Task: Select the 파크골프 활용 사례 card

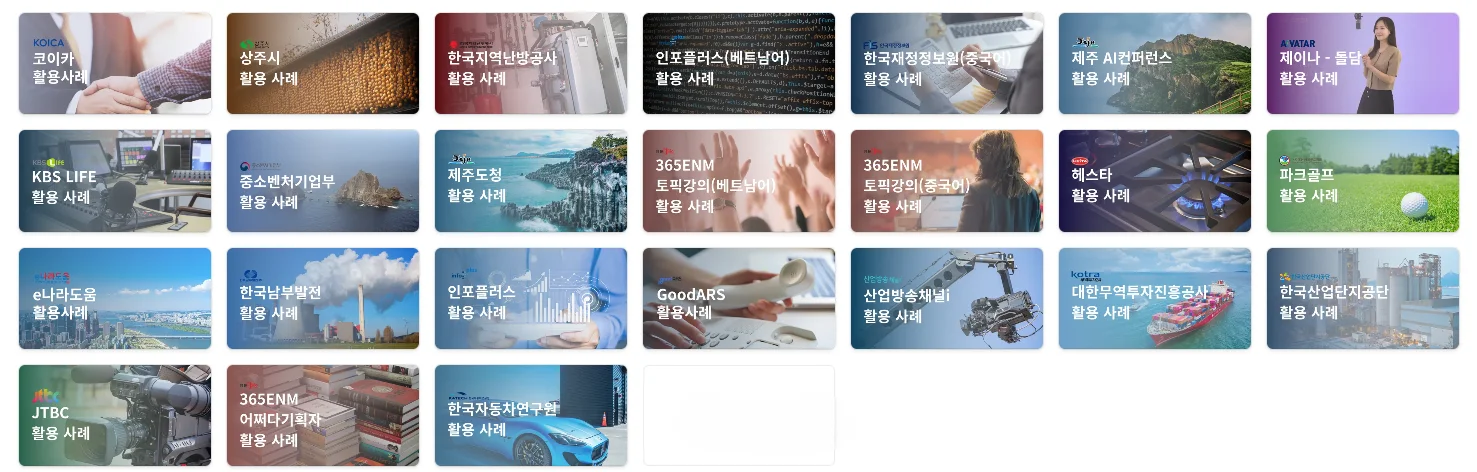Action: point(1363,181)
